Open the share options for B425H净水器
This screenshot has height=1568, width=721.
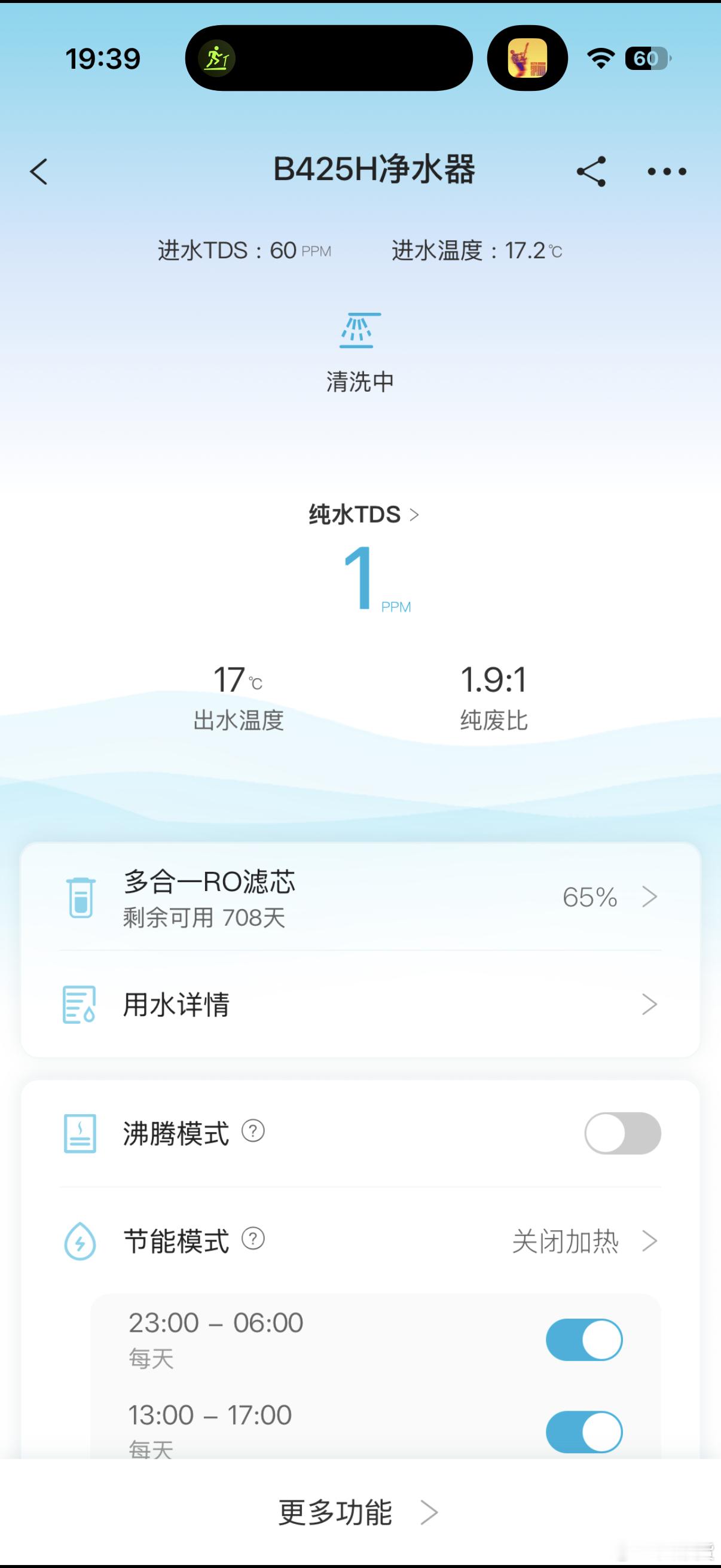click(591, 171)
